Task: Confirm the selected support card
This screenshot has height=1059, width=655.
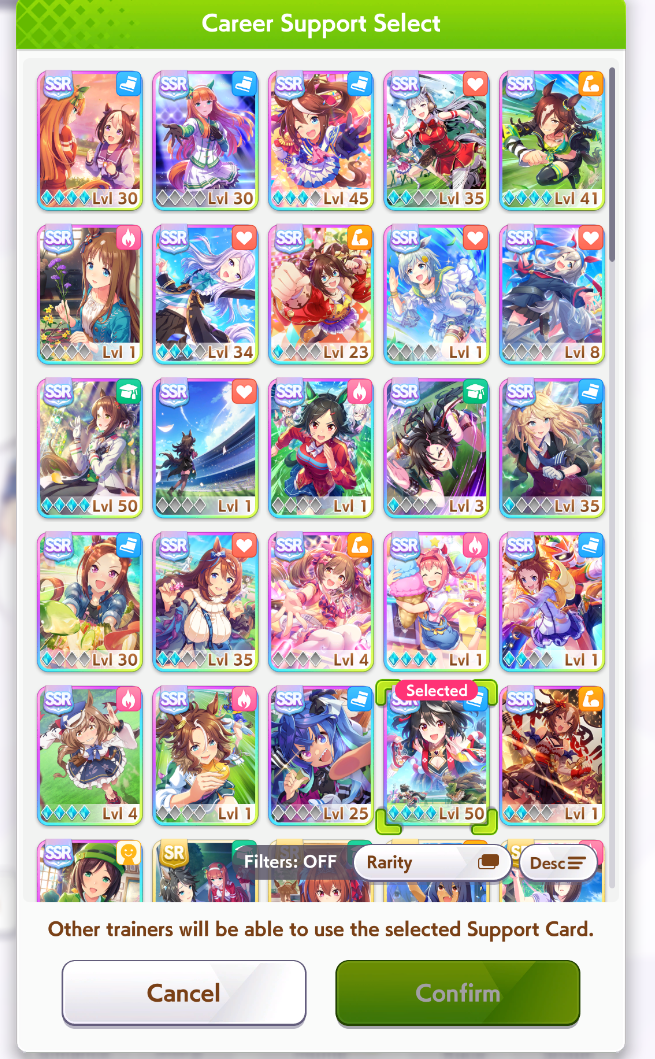Action: coord(457,993)
